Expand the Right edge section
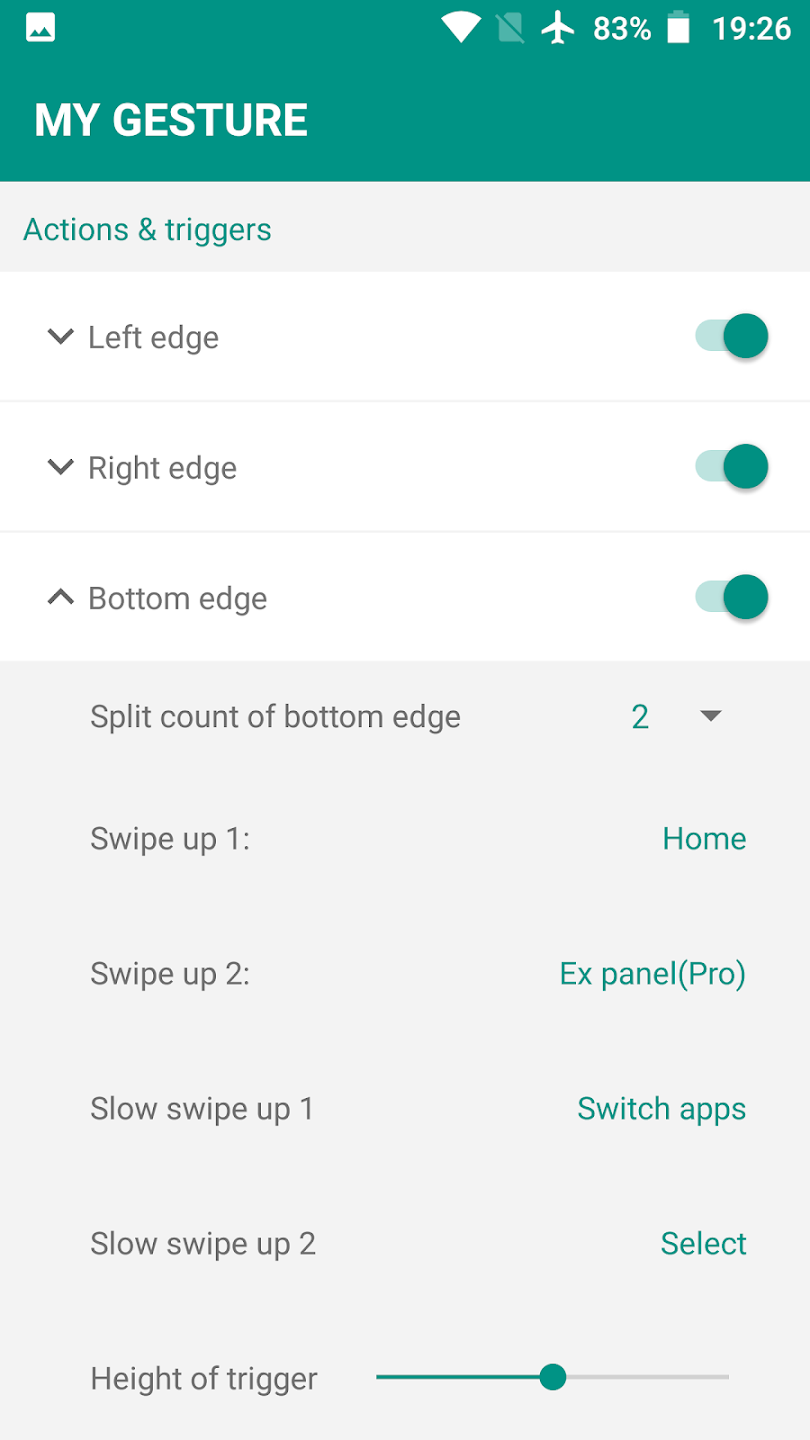Viewport: 810px width, 1440px height. coord(61,467)
